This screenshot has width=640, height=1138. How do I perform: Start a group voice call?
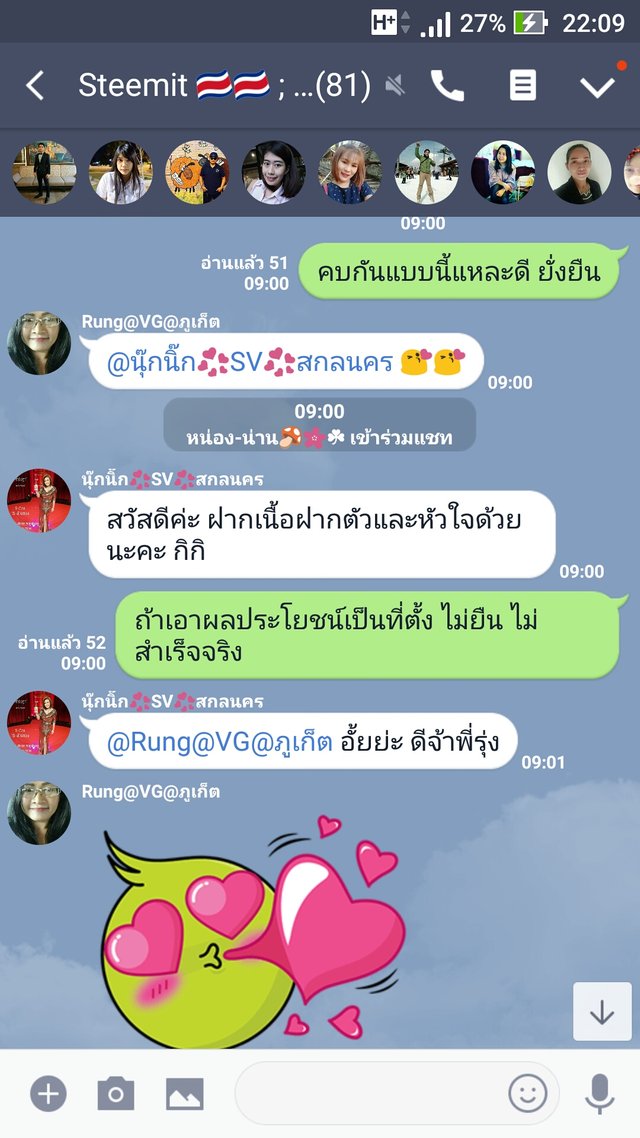coord(447,86)
